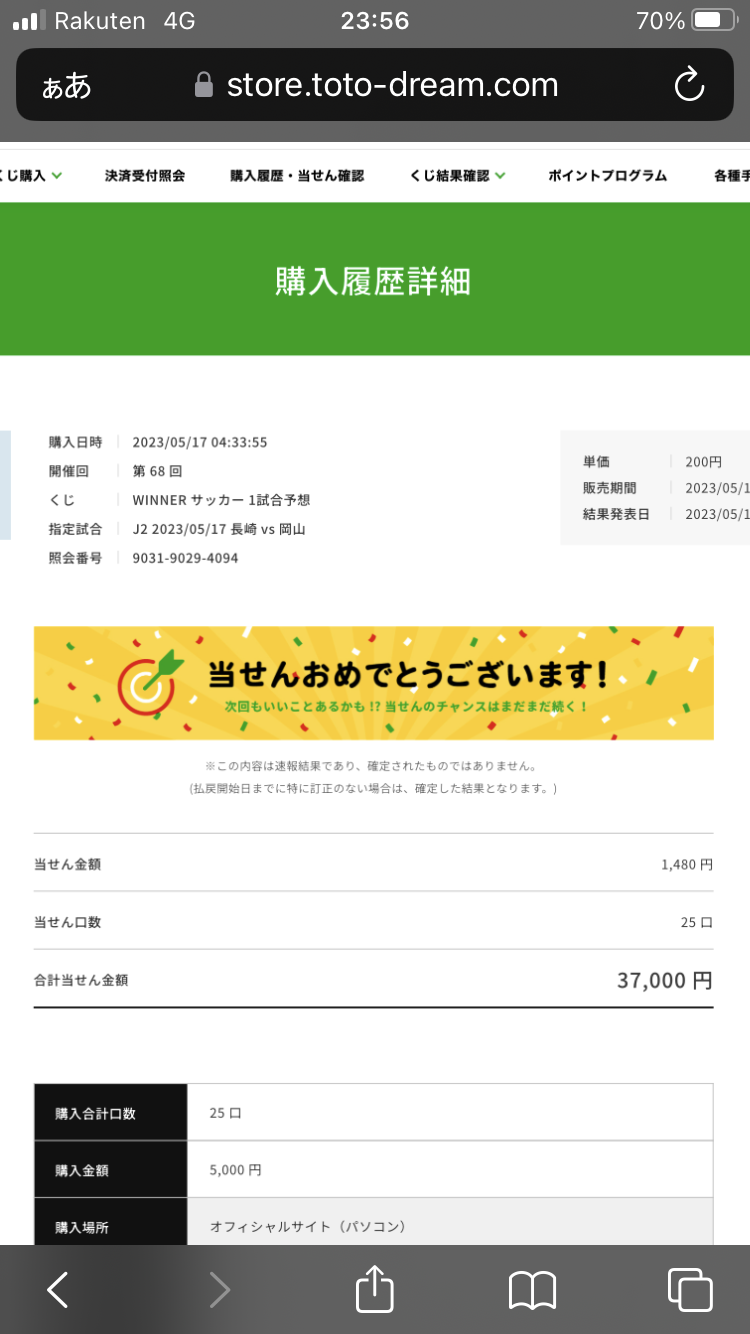
Task: Tap the store.toto-dream.com address bar
Action: coord(376,85)
